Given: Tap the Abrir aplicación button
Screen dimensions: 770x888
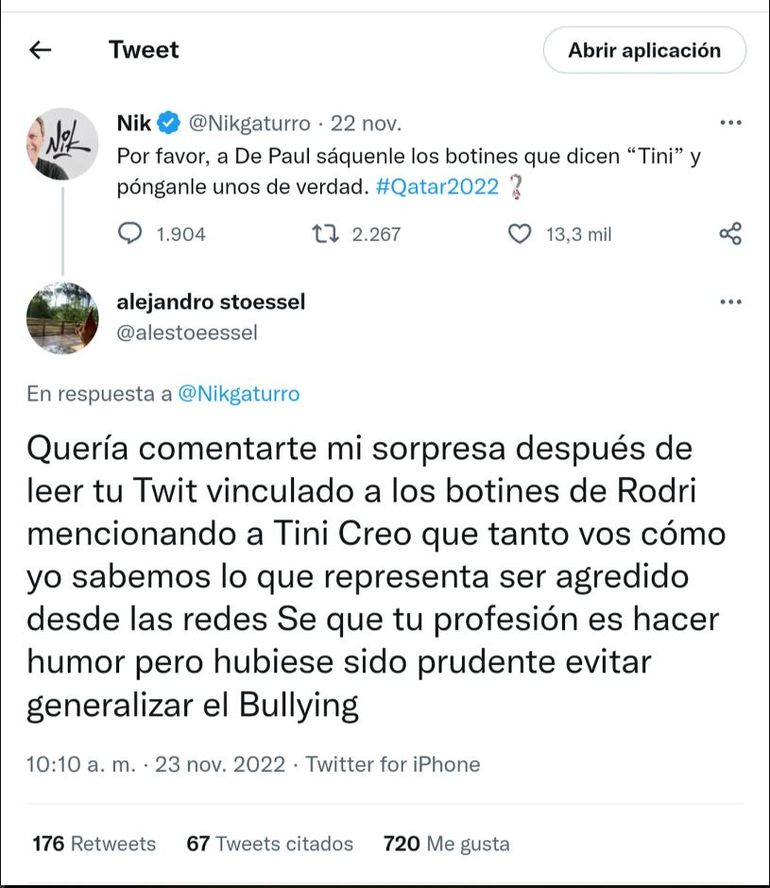Looking at the screenshot, I should (644, 50).
